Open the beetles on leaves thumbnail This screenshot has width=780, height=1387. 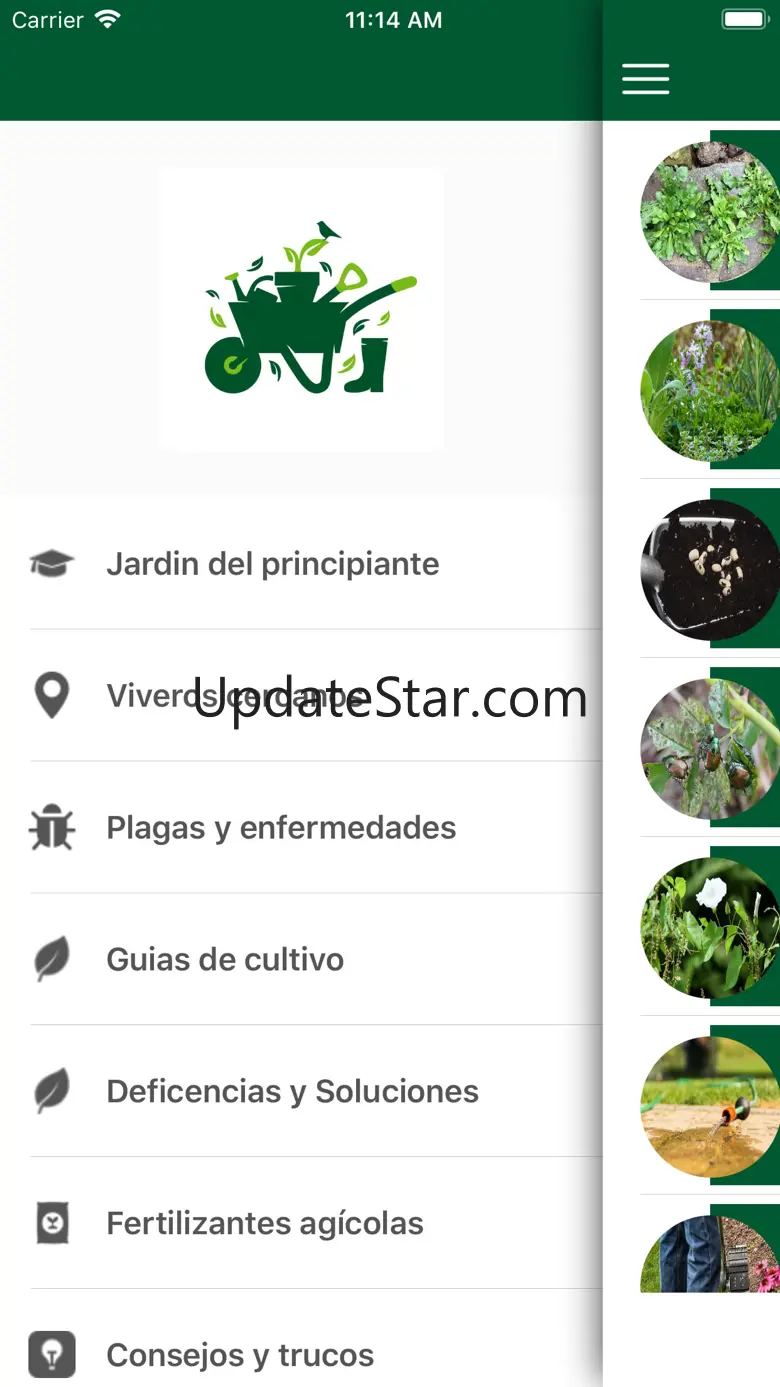(x=709, y=749)
